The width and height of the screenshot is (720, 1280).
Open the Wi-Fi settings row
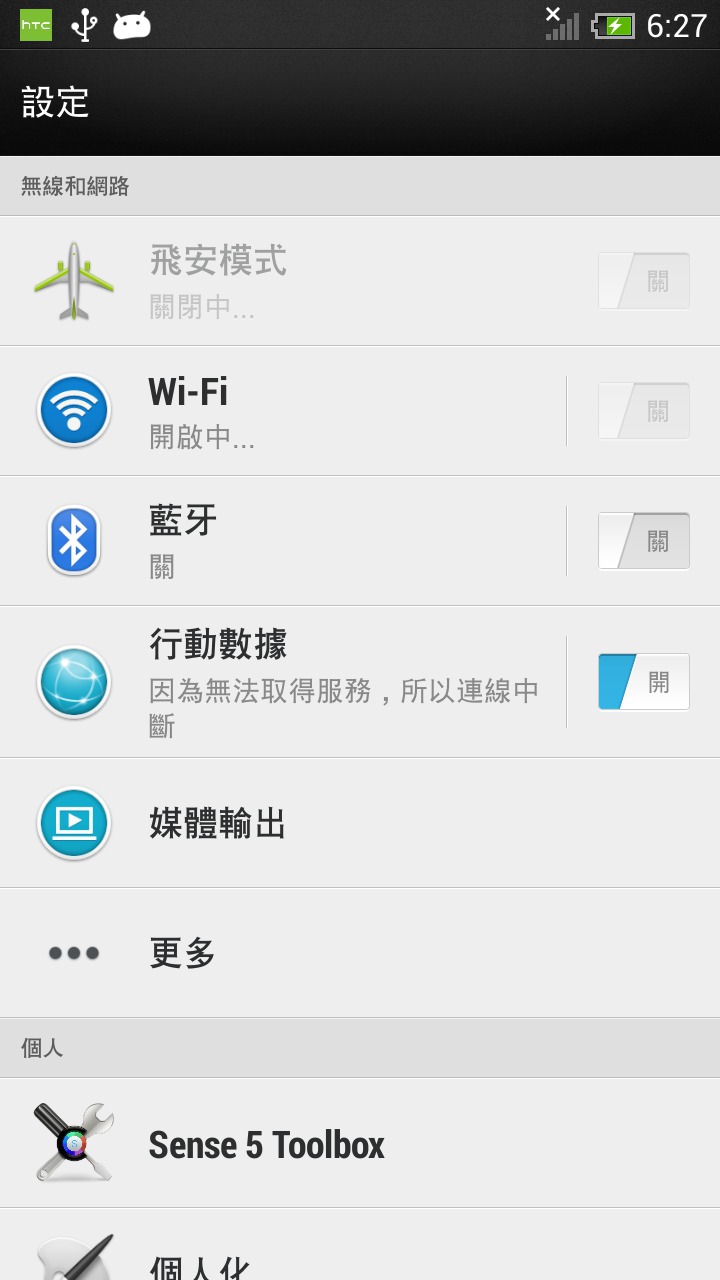click(x=282, y=411)
